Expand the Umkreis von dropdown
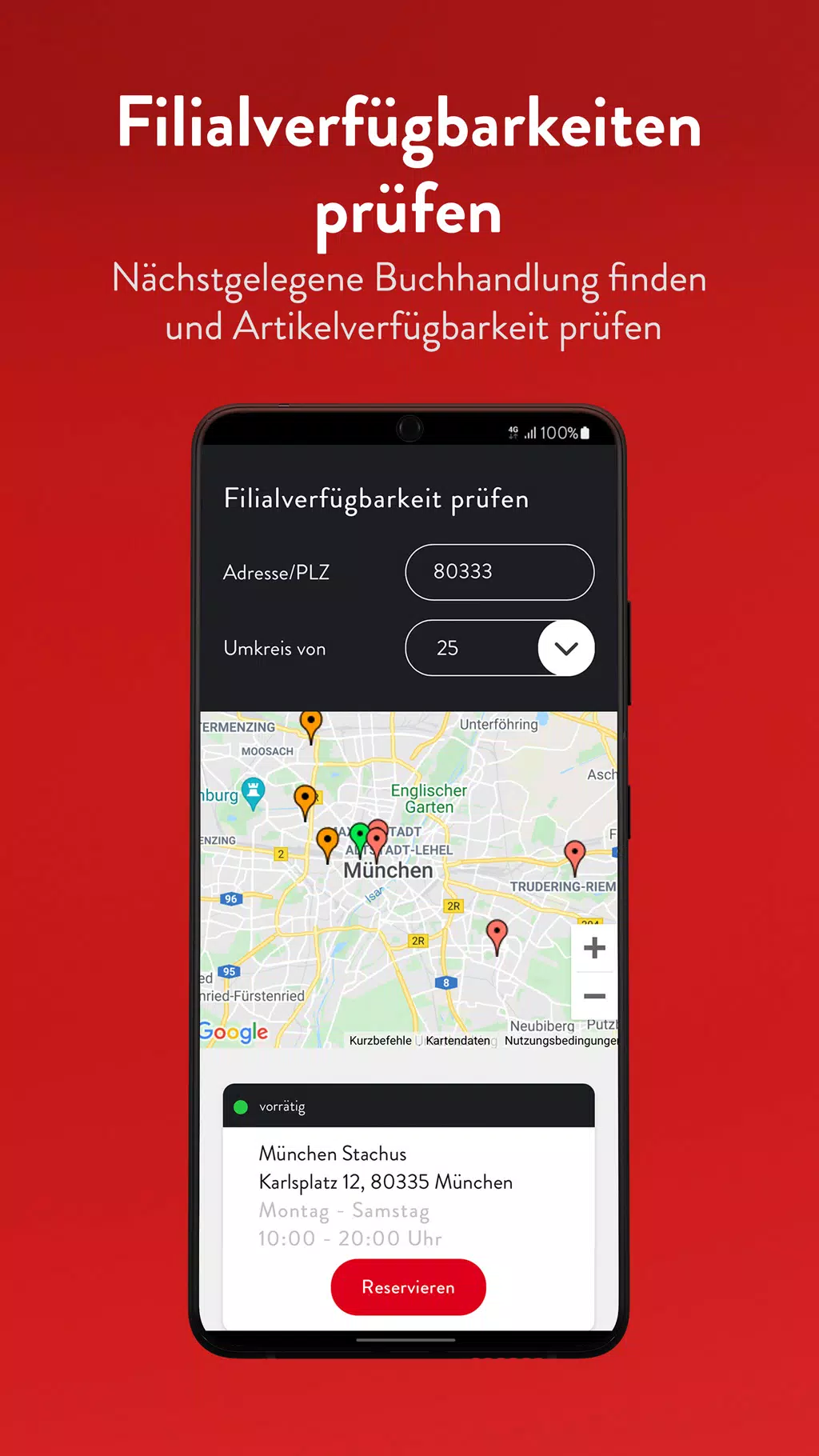819x1456 pixels. point(566,648)
